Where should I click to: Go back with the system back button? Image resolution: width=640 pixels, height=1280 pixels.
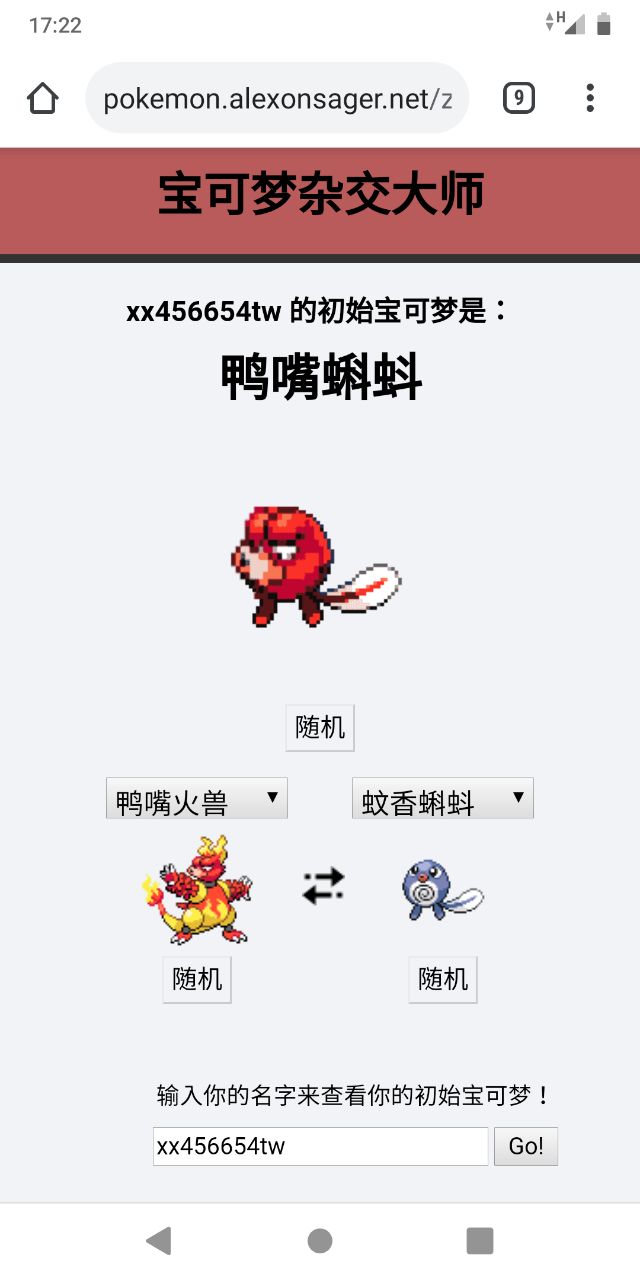158,1241
